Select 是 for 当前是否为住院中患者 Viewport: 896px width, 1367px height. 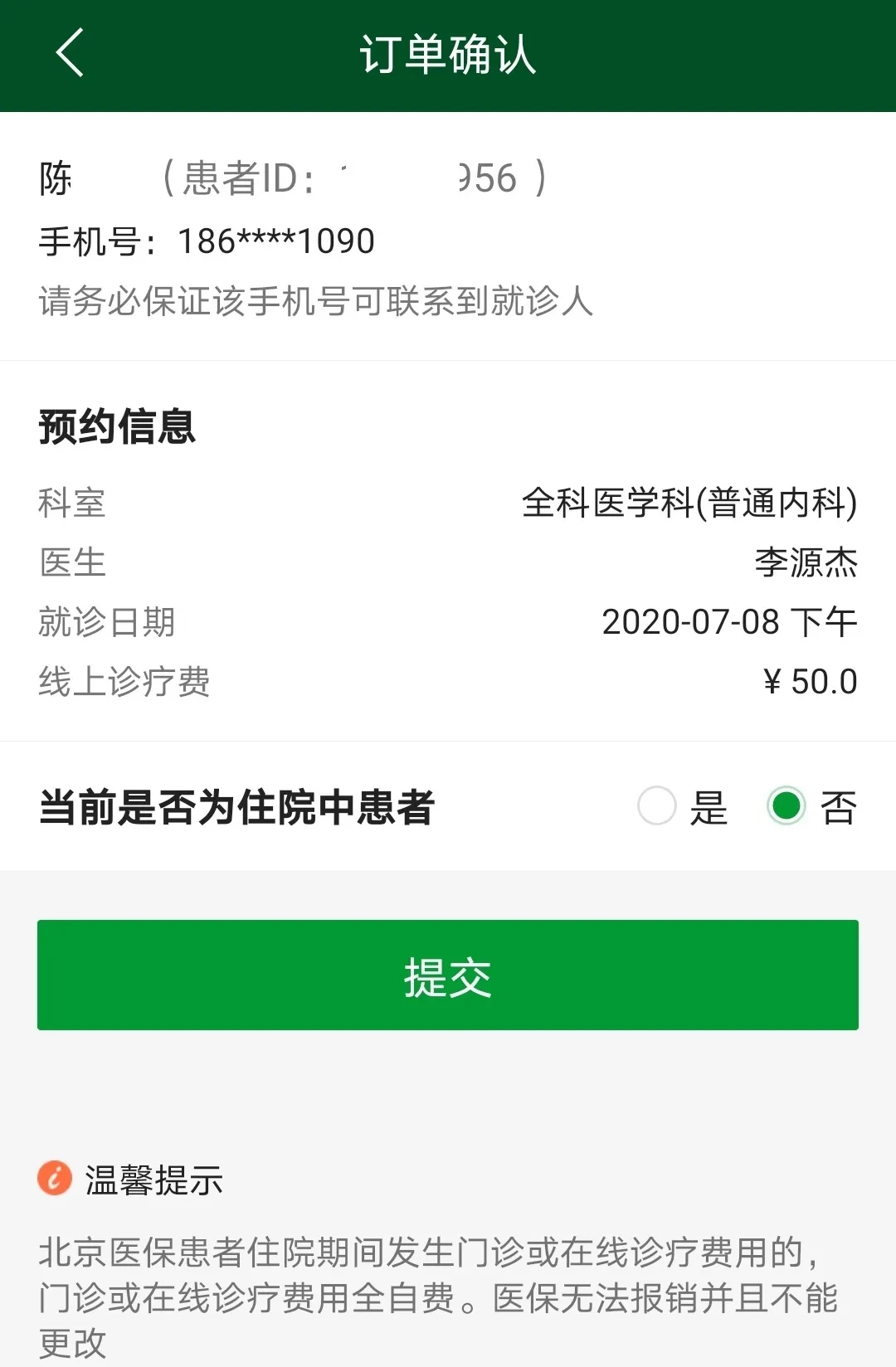tap(657, 806)
